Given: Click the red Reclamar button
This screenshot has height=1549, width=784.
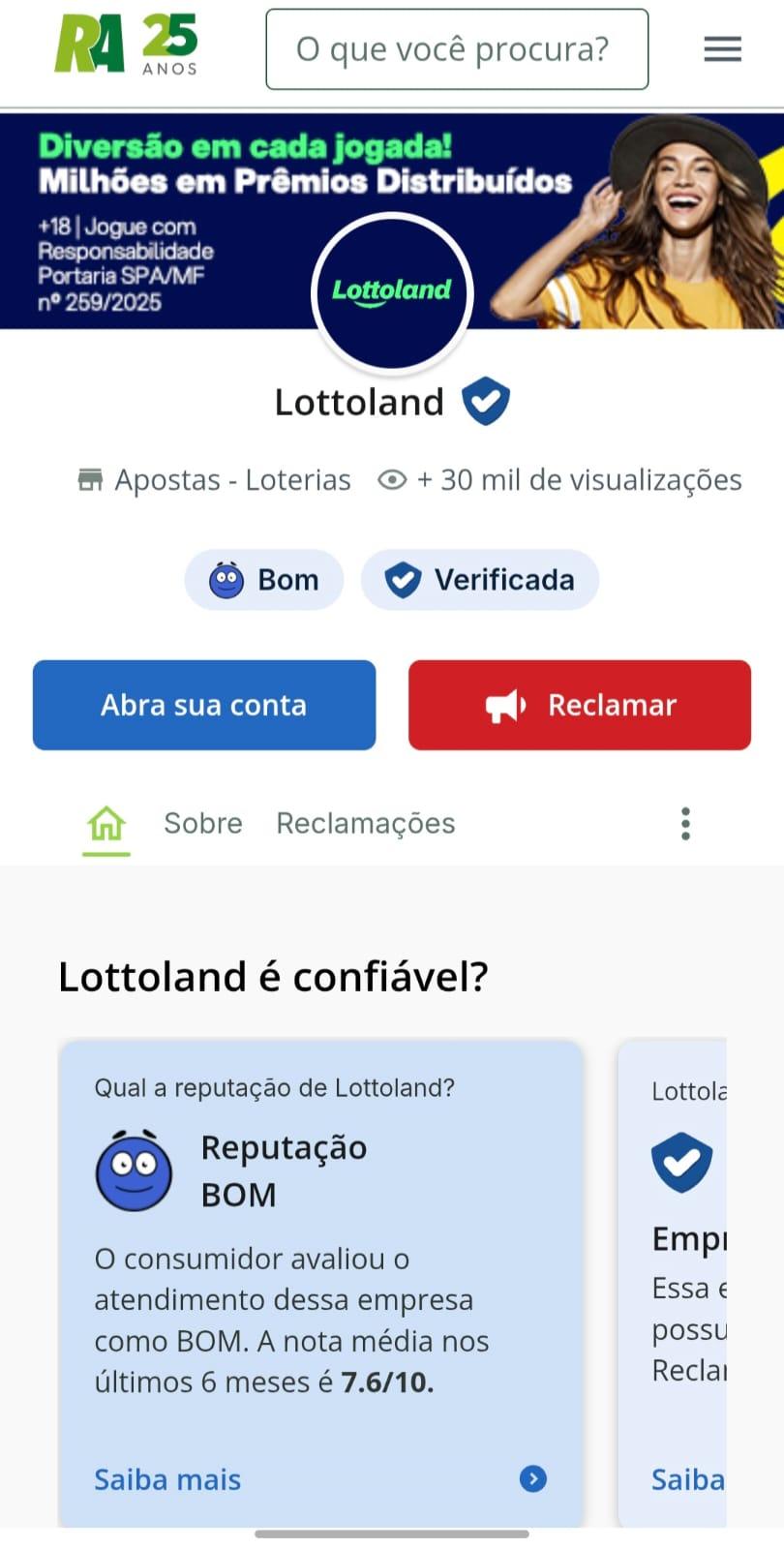Looking at the screenshot, I should (579, 705).
